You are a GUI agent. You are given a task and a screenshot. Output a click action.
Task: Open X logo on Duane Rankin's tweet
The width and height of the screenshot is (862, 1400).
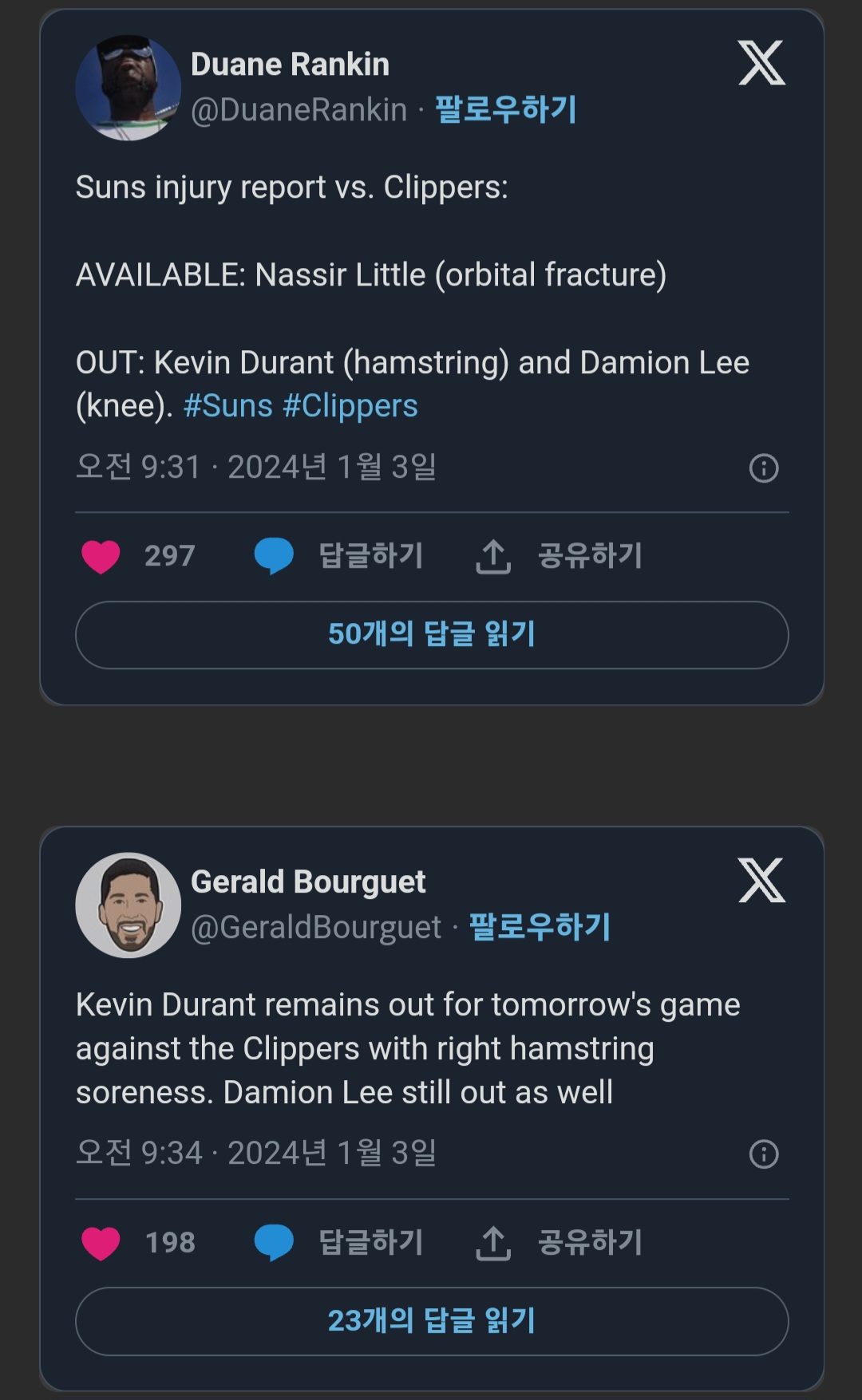coord(761,63)
